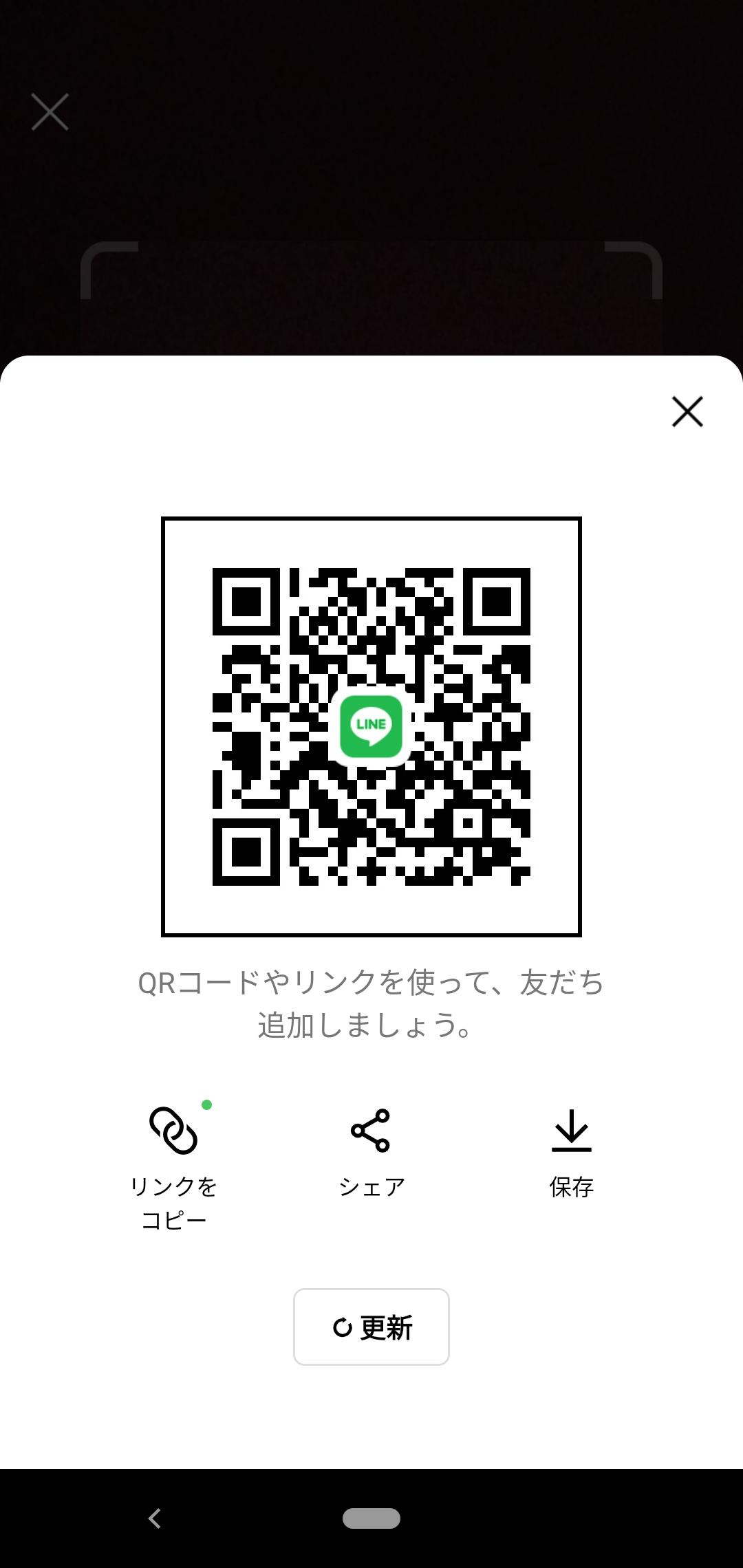This screenshot has width=743, height=1568.
Task: Save the QR code with 保存
Action: 572,1153
